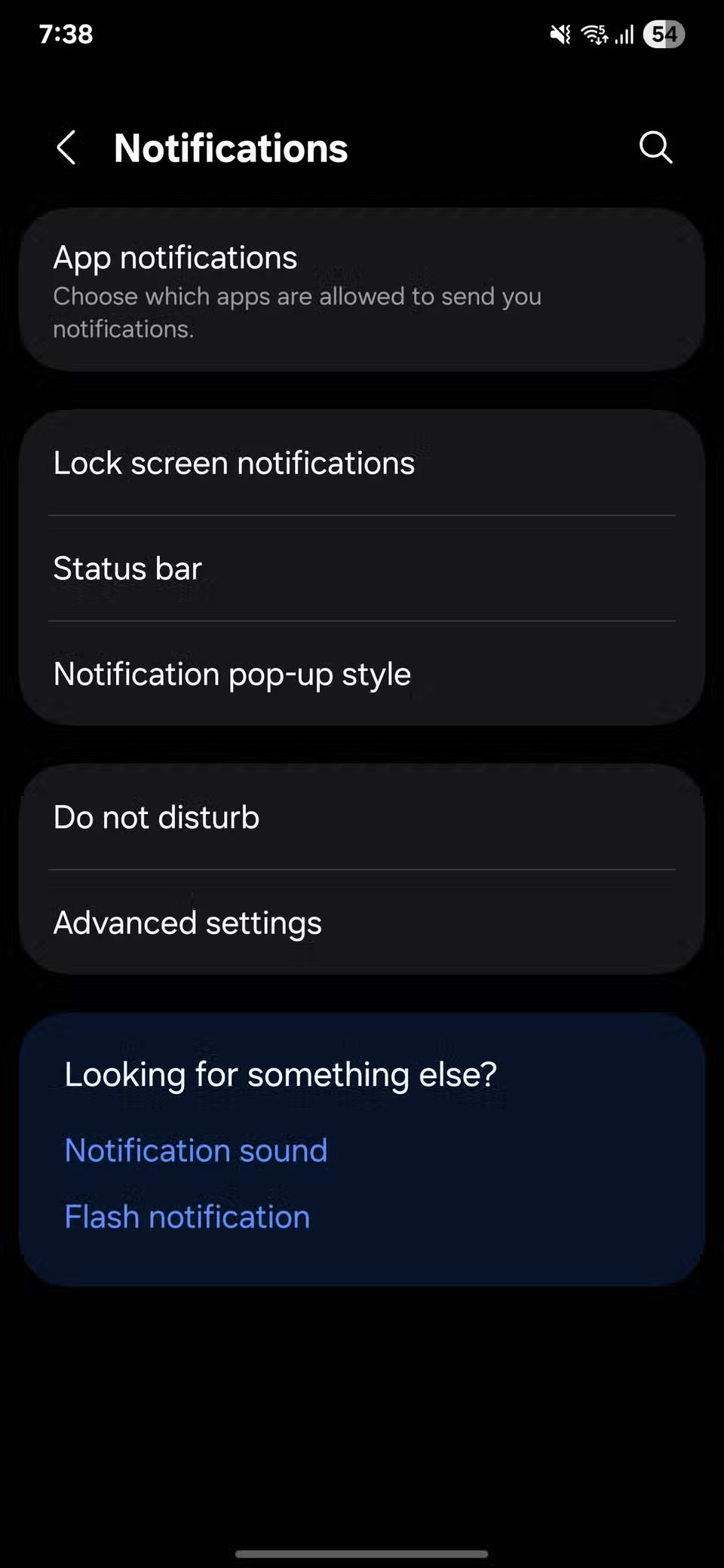The height and width of the screenshot is (1568, 724).
Task: Tap the battery percentage indicator
Action: pyautogui.click(x=662, y=35)
